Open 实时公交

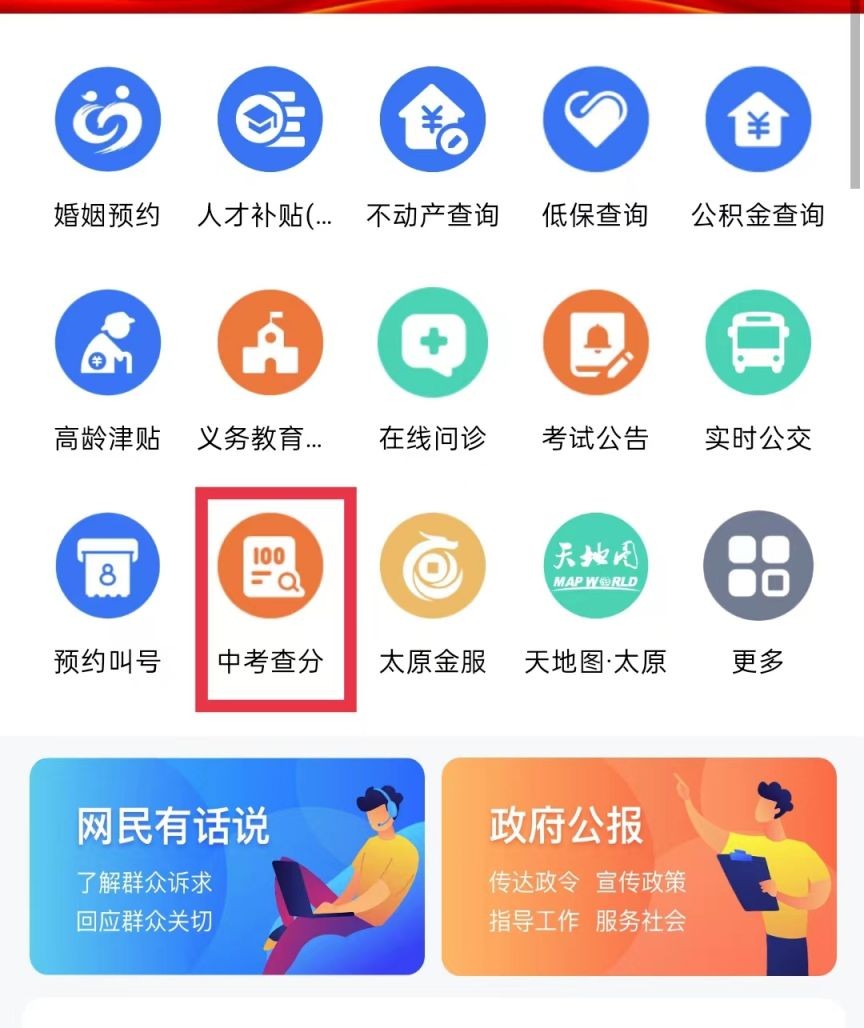pyautogui.click(x=758, y=343)
